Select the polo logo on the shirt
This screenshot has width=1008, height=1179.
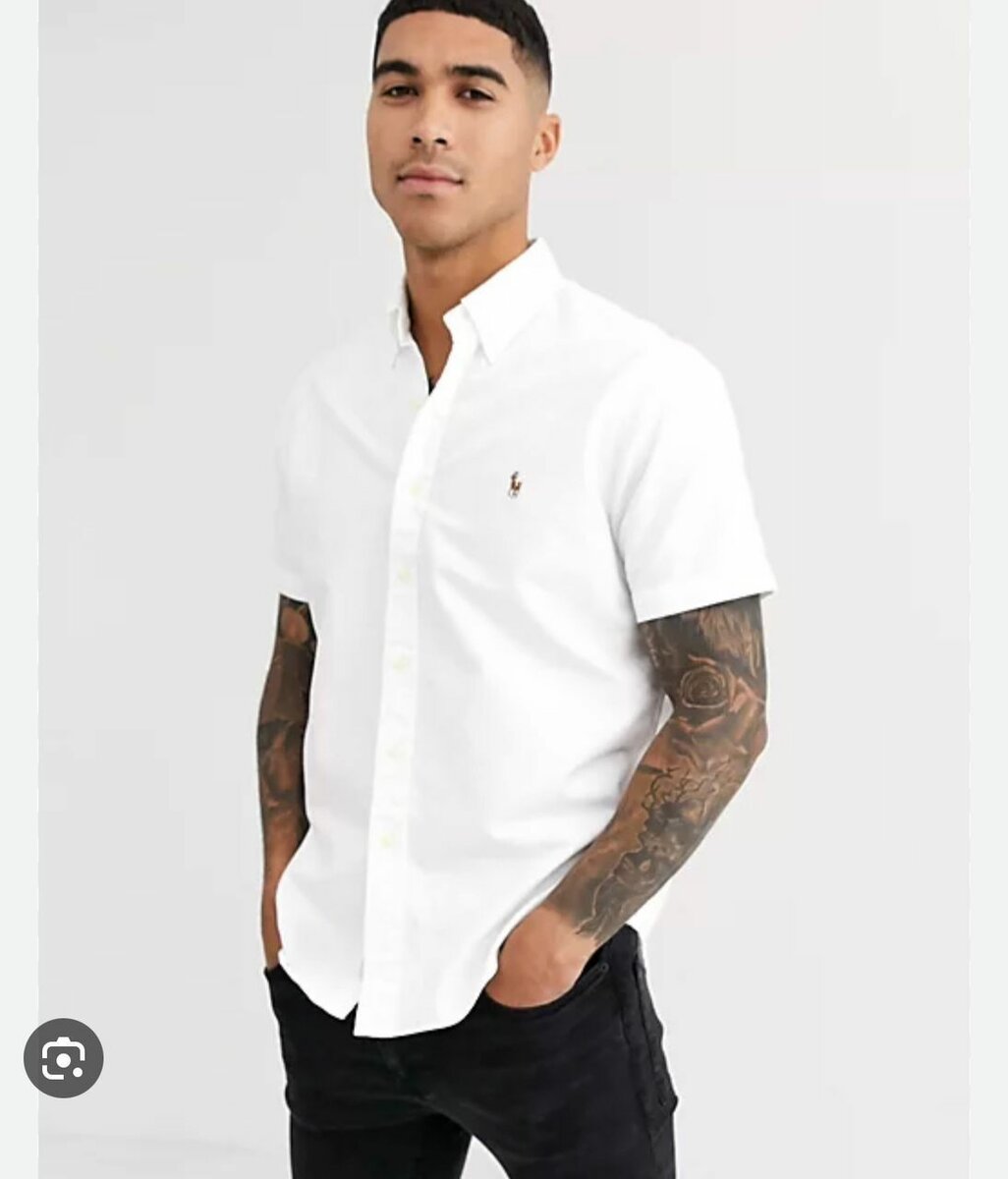tap(516, 486)
